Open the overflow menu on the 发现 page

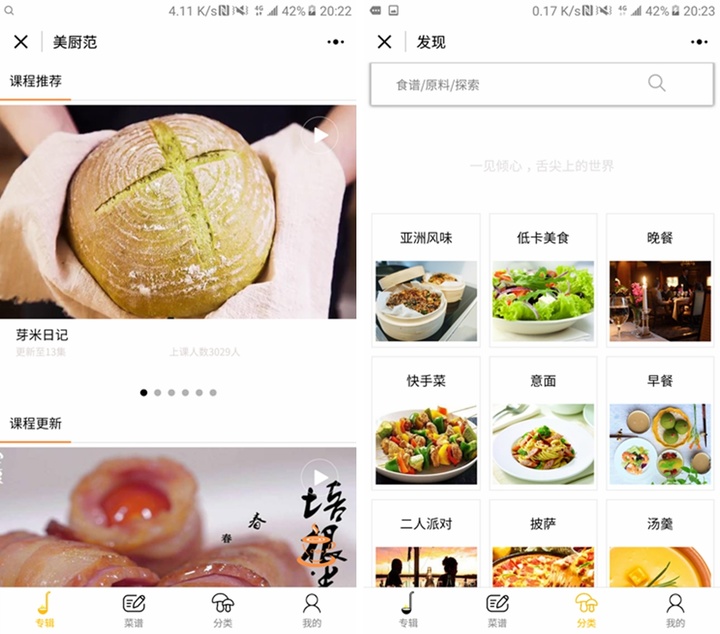coord(699,42)
